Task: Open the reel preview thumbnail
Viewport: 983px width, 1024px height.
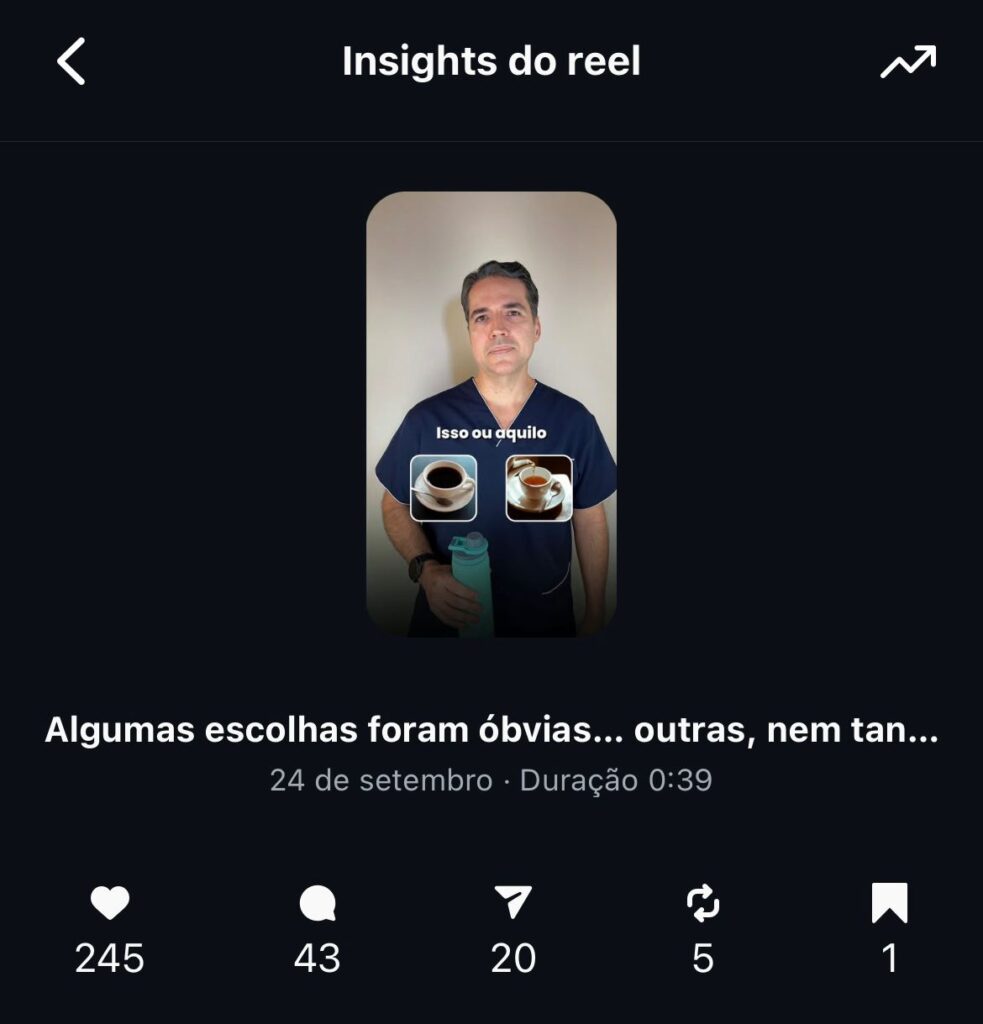Action: pyautogui.click(x=491, y=413)
